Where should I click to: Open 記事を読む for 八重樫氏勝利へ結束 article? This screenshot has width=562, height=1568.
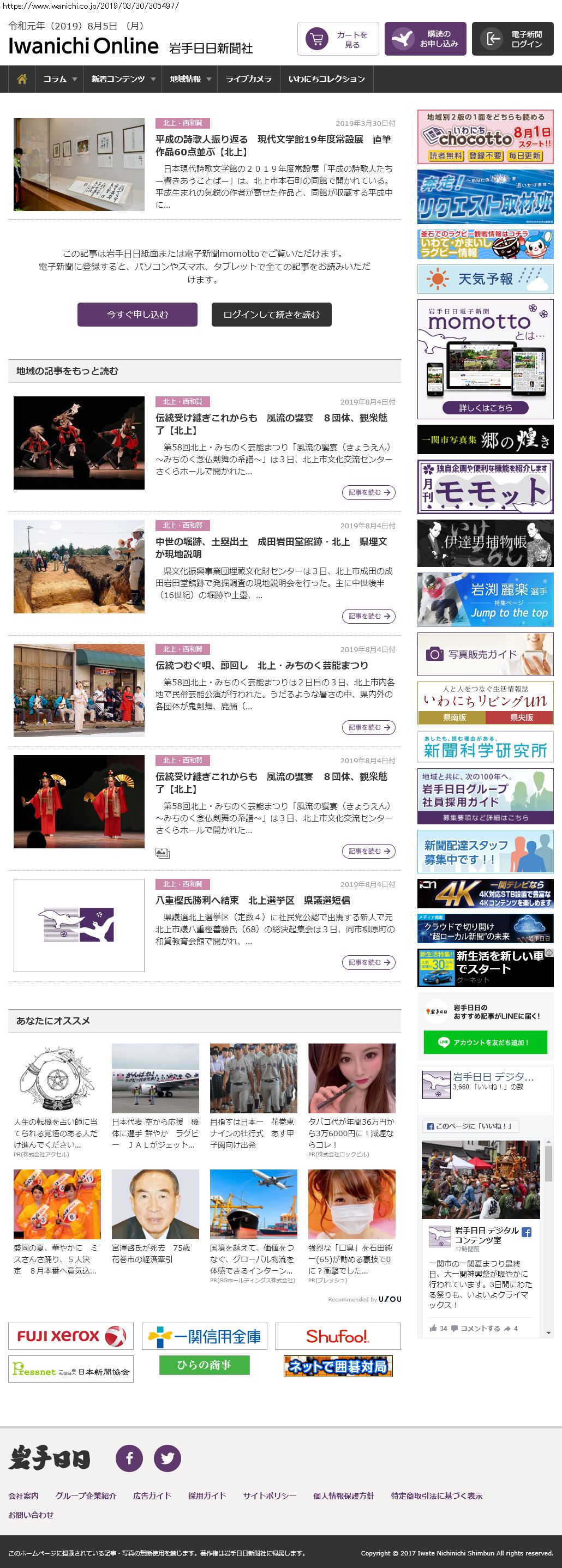click(368, 962)
